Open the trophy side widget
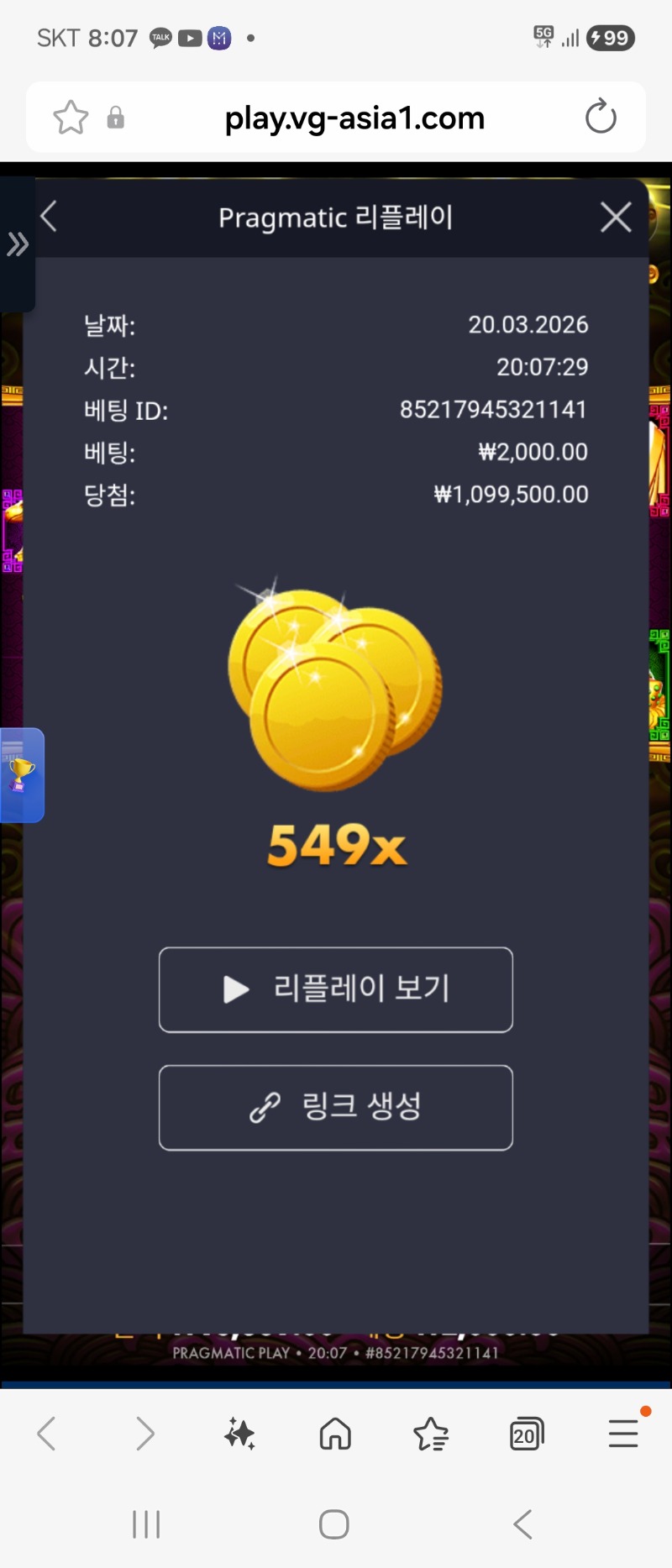672x1568 pixels. pyautogui.click(x=21, y=774)
